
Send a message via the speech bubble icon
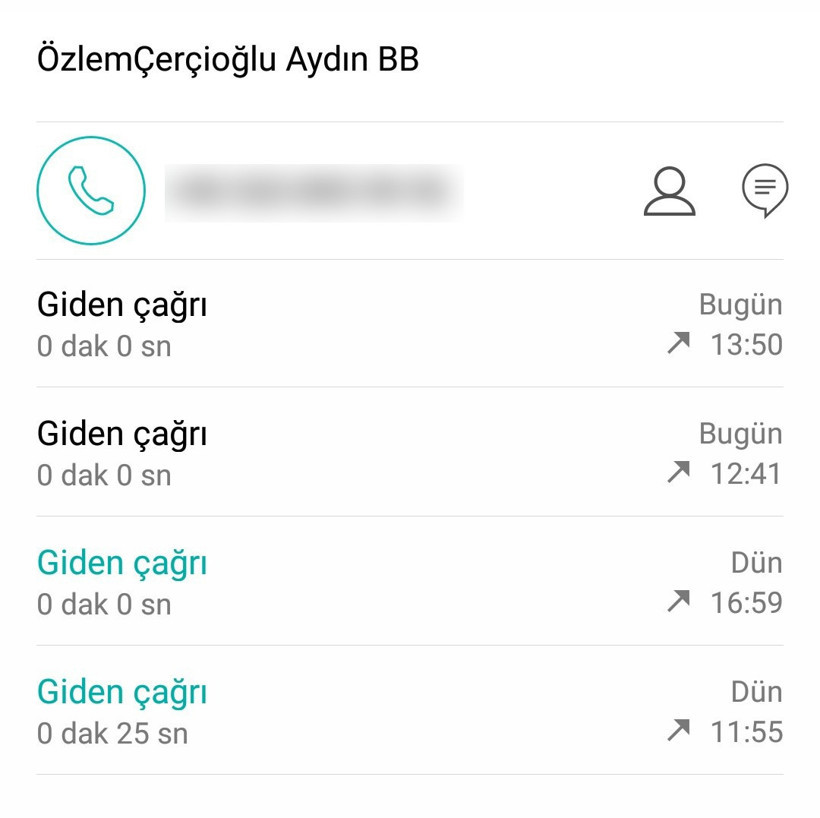765,190
